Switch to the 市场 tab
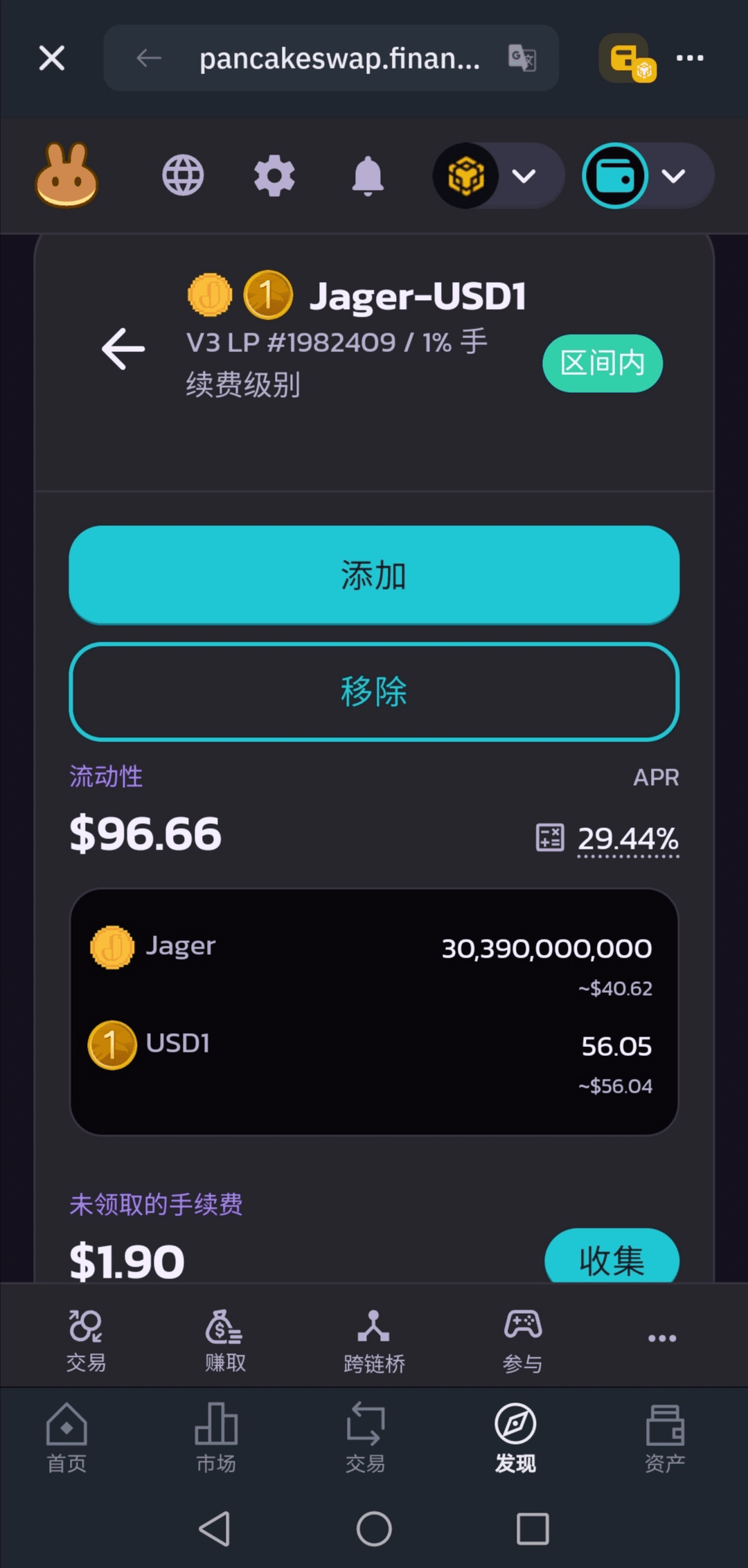Viewport: 748px width, 1568px height. tap(216, 1437)
